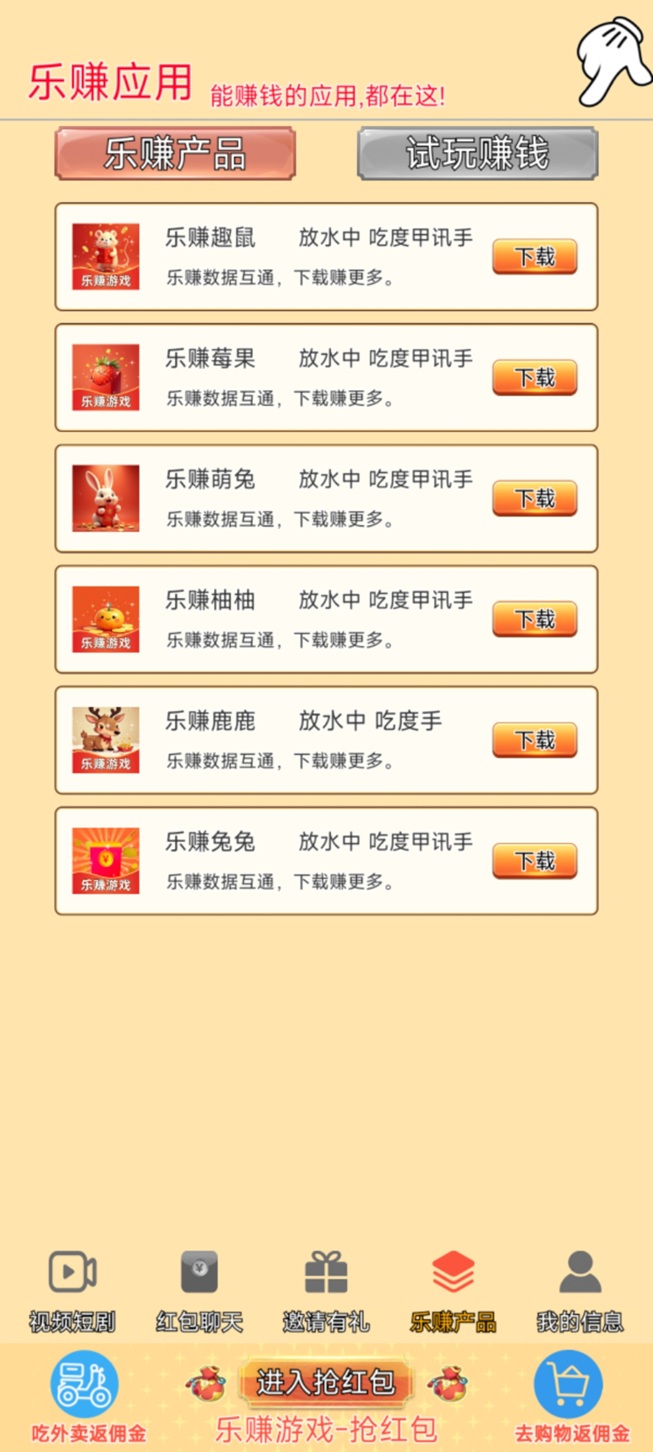This screenshot has width=653, height=1452.
Task: Download 乐赚莓果 app
Action: click(x=534, y=378)
